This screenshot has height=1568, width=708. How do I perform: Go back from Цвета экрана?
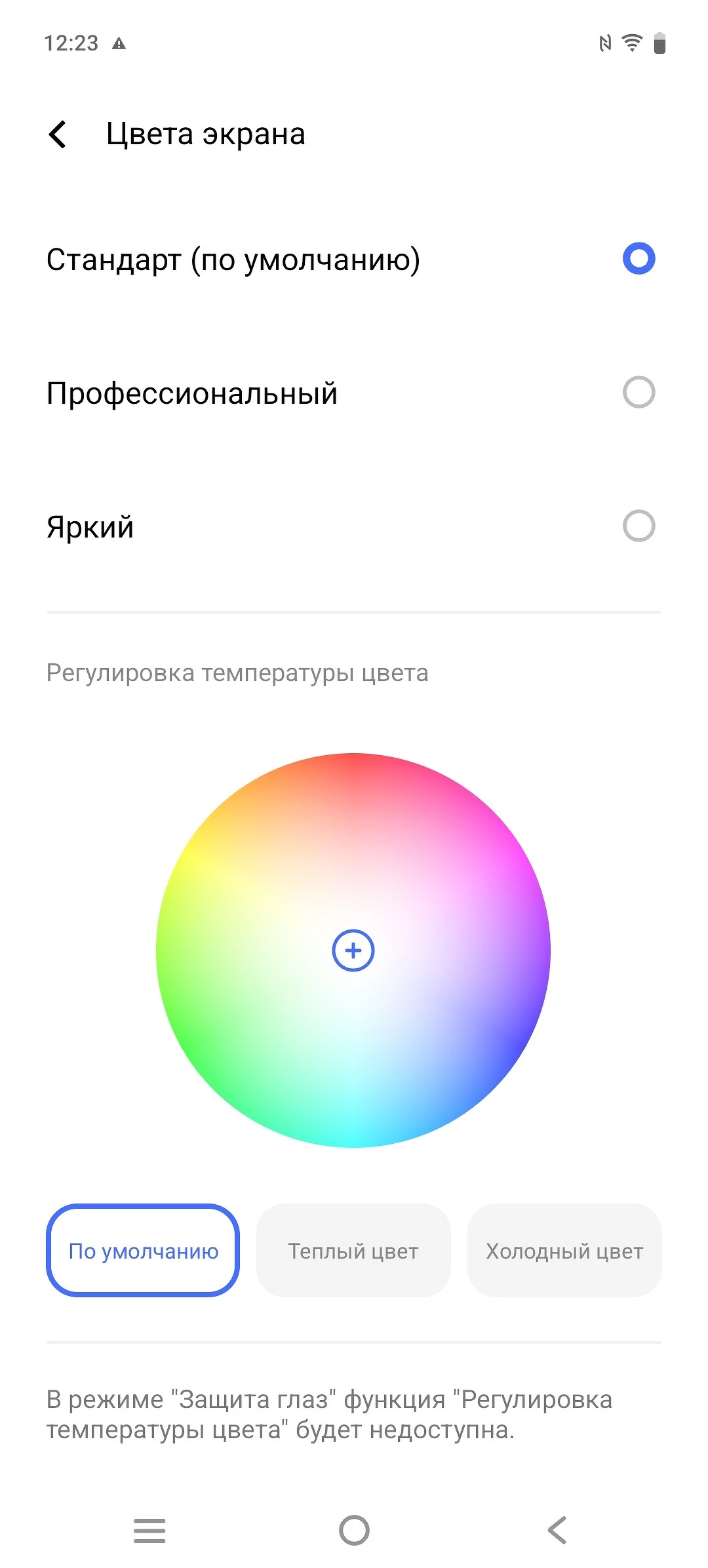tap(58, 134)
